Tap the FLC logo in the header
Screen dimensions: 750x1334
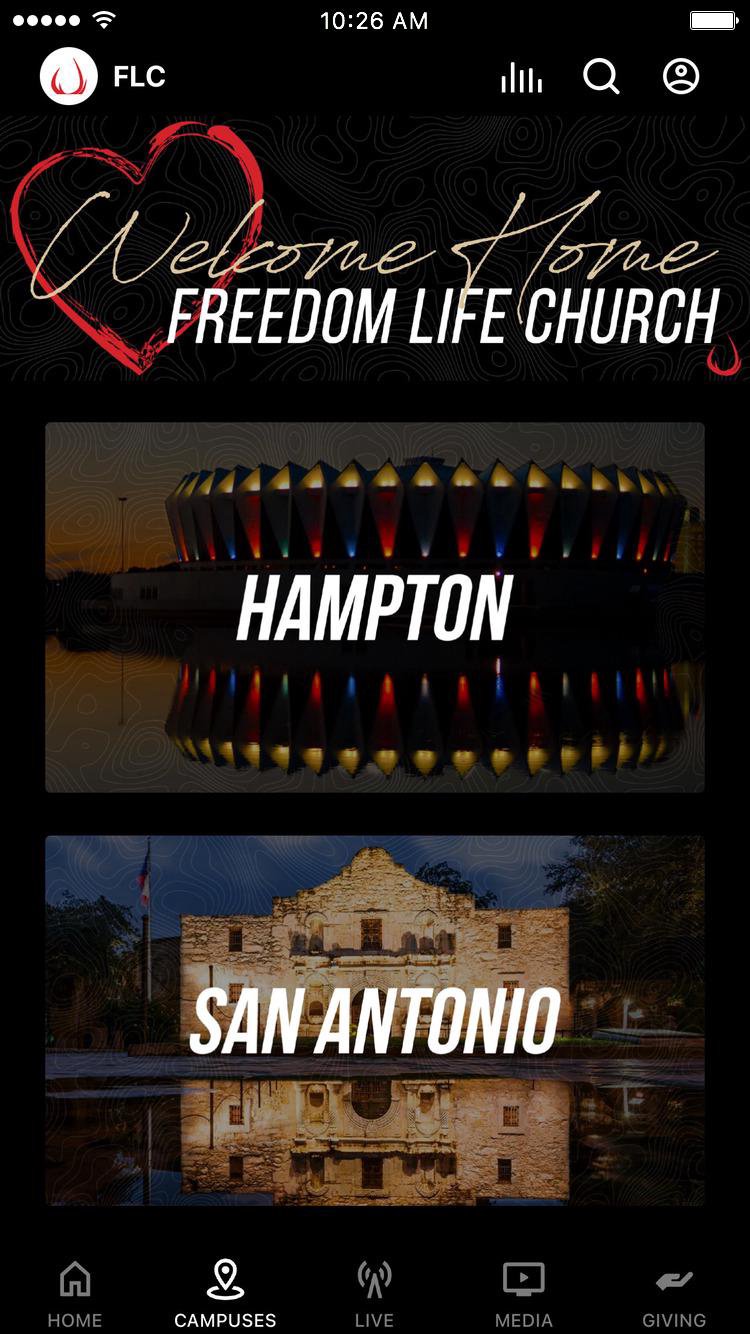point(69,77)
